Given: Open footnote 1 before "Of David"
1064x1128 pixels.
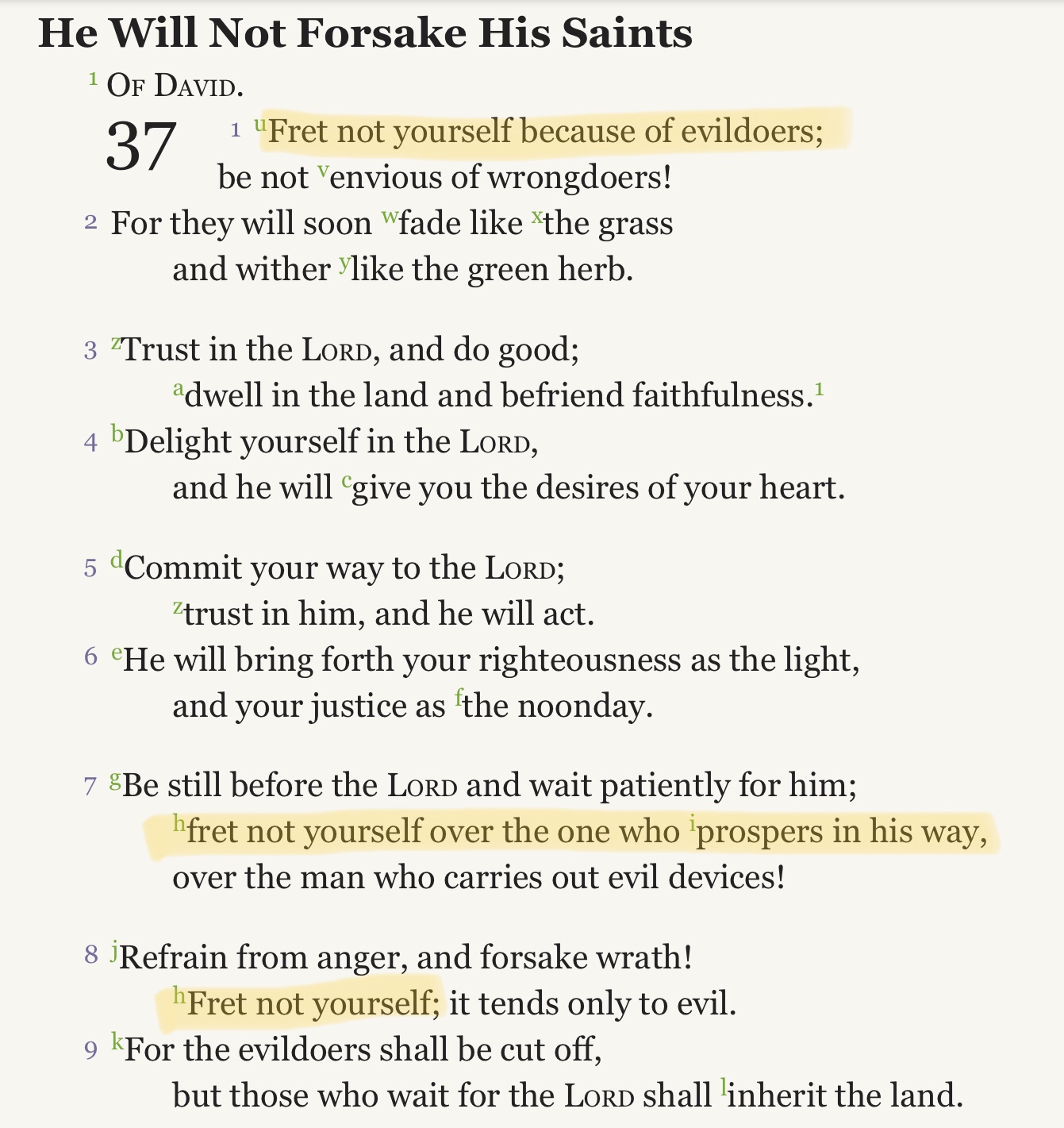Looking at the screenshot, I should (x=93, y=79).
